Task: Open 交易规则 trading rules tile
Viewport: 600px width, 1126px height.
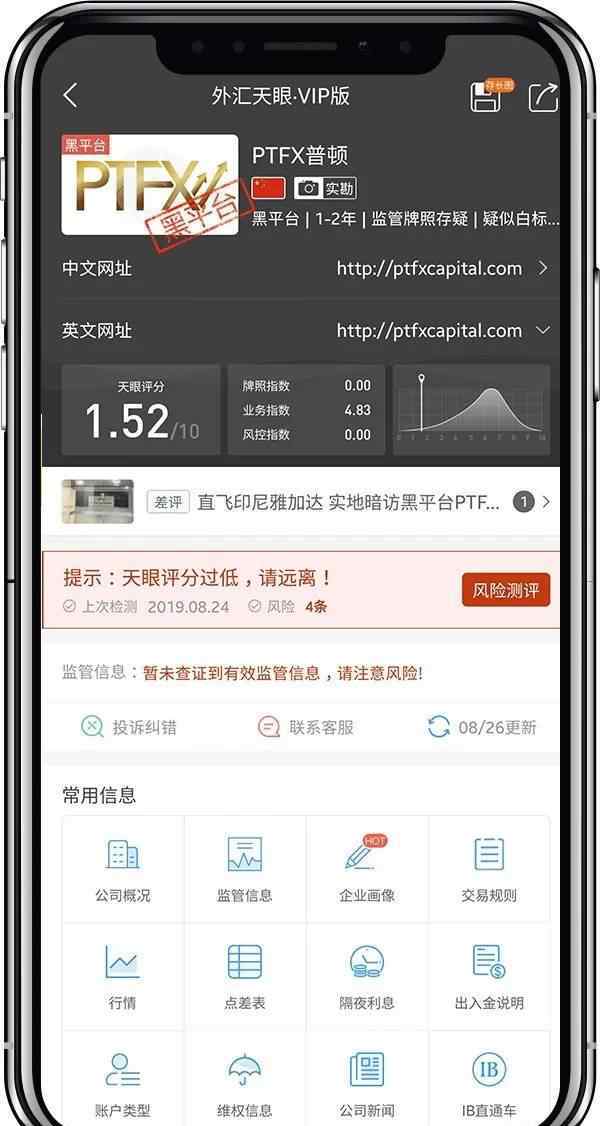Action: click(489, 869)
